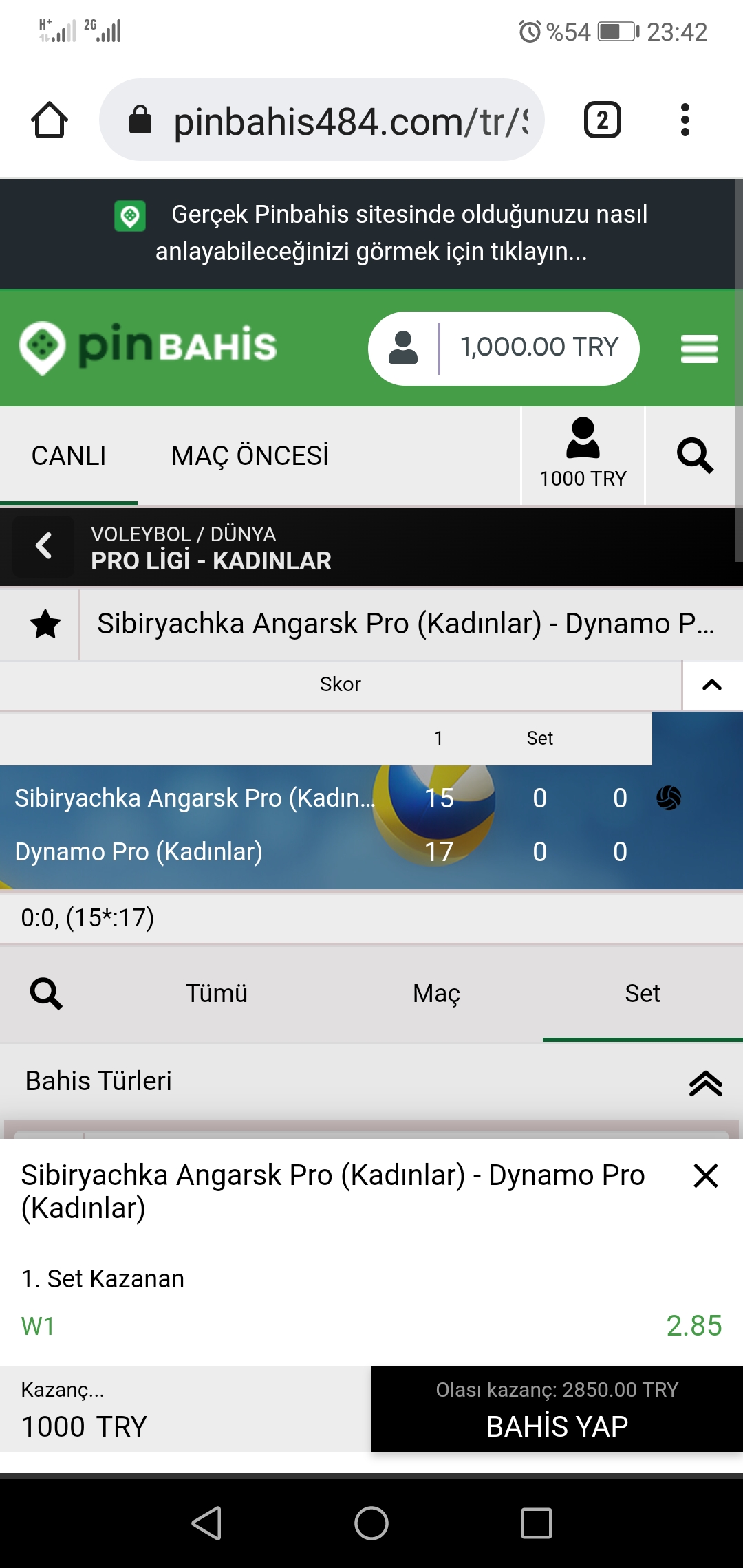Go back from Pro Ligi - Kadınlar
This screenshot has height=1568, width=743.
pyautogui.click(x=43, y=547)
